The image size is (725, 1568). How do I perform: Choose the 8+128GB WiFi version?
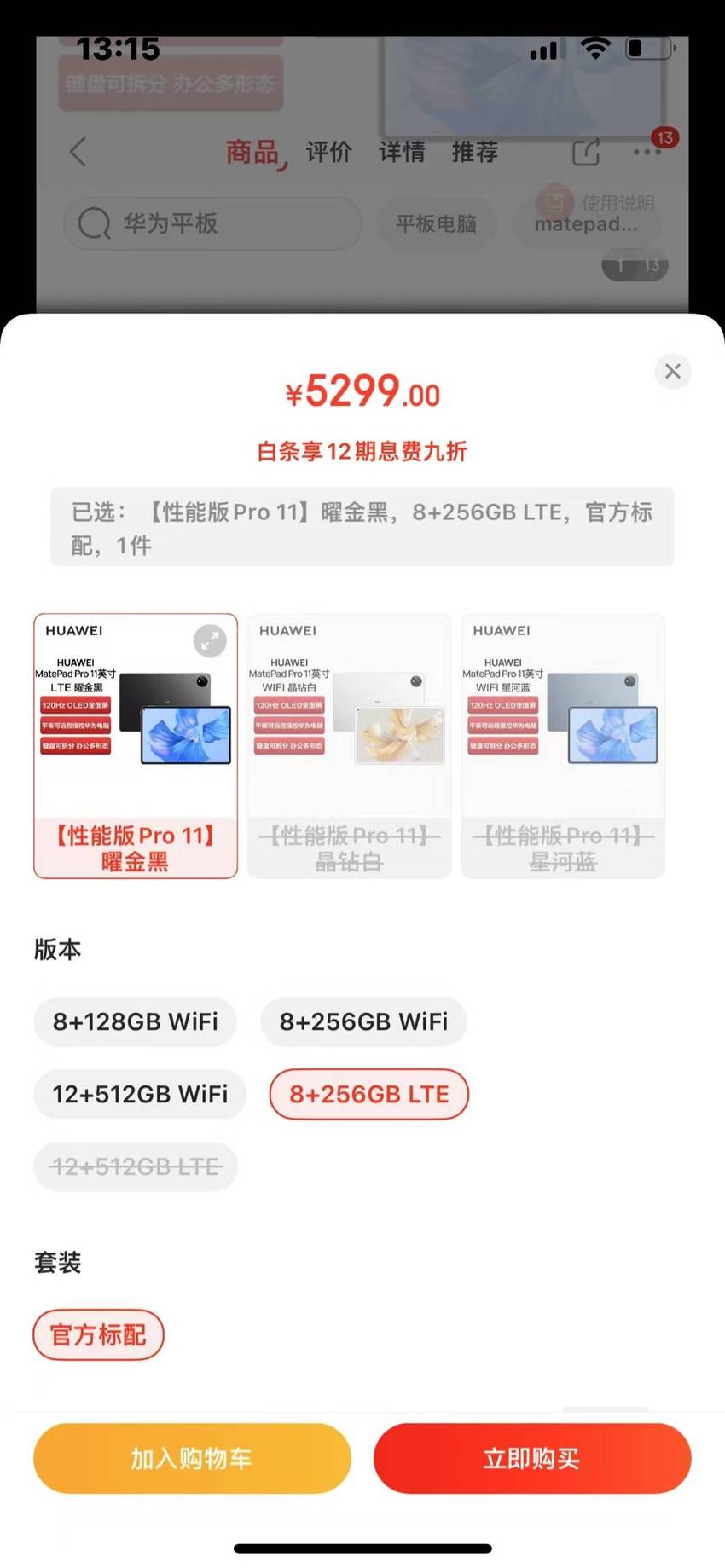pos(135,1021)
